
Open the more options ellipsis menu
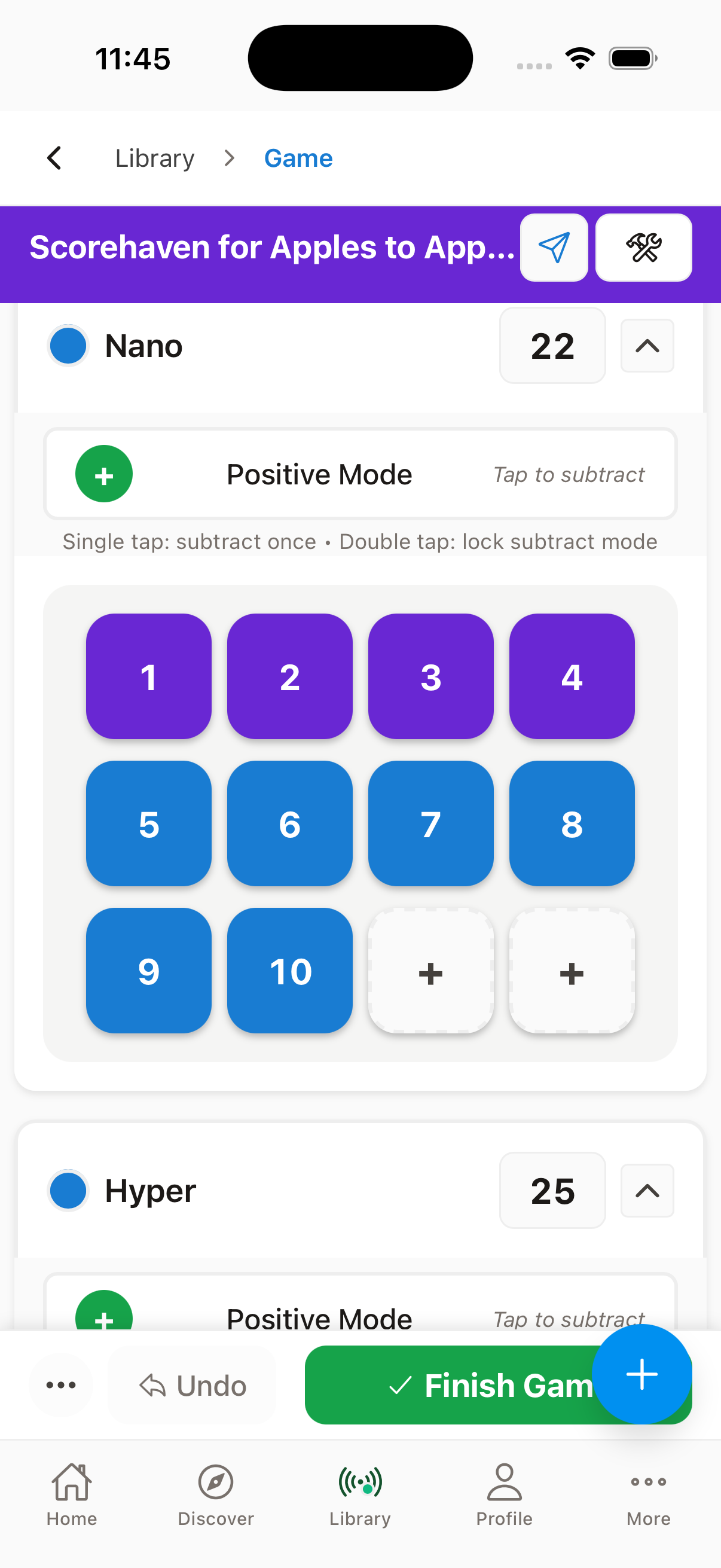tap(61, 1385)
